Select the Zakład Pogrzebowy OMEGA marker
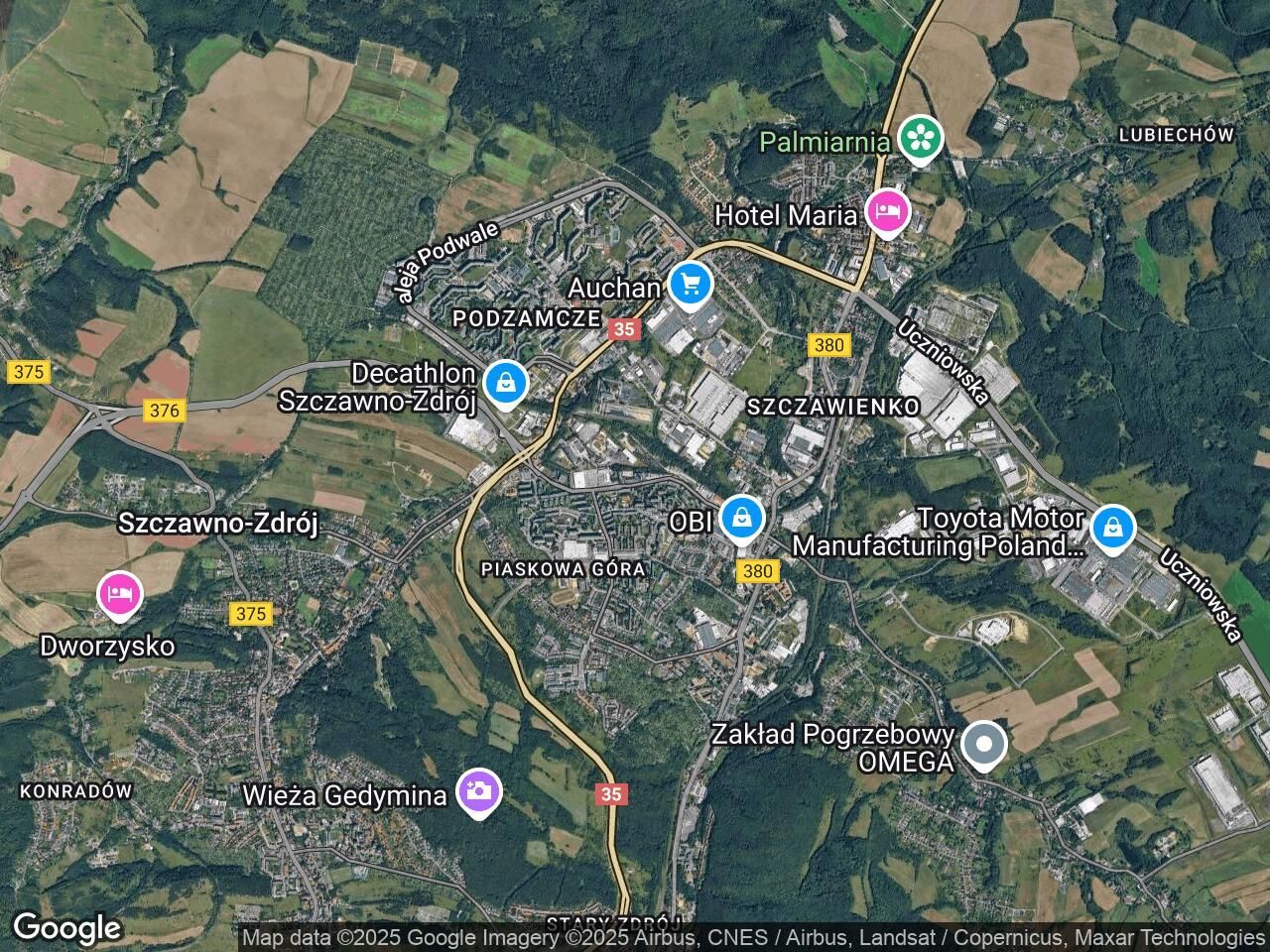The width and height of the screenshot is (1270, 952). point(983,744)
